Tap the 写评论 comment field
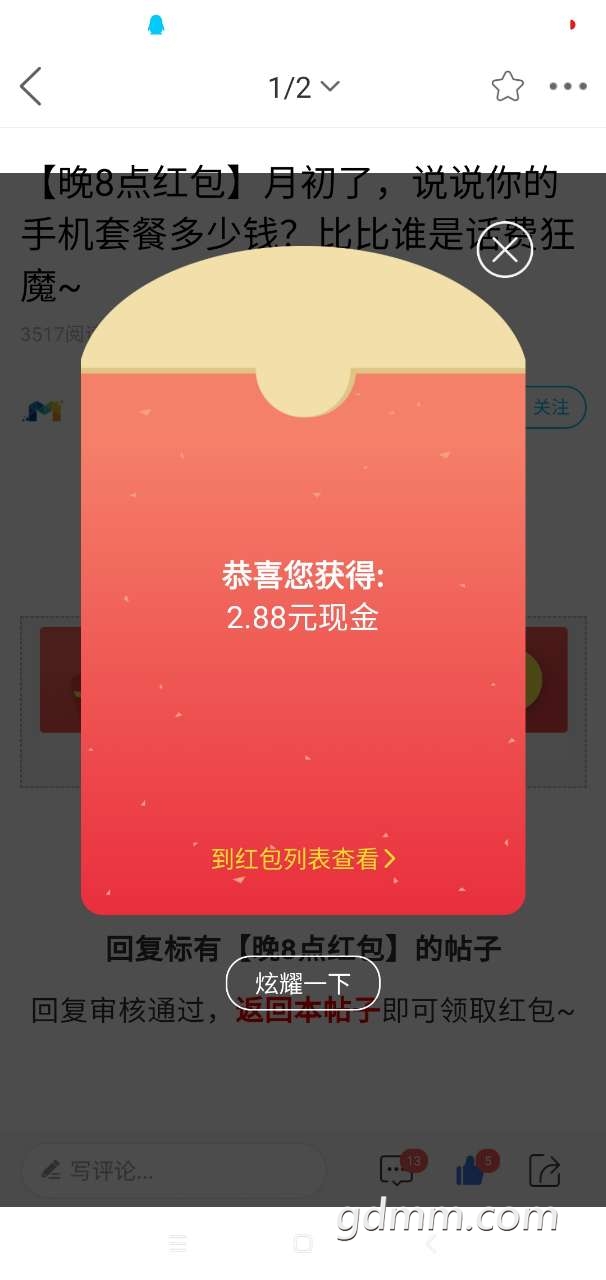 173,1170
